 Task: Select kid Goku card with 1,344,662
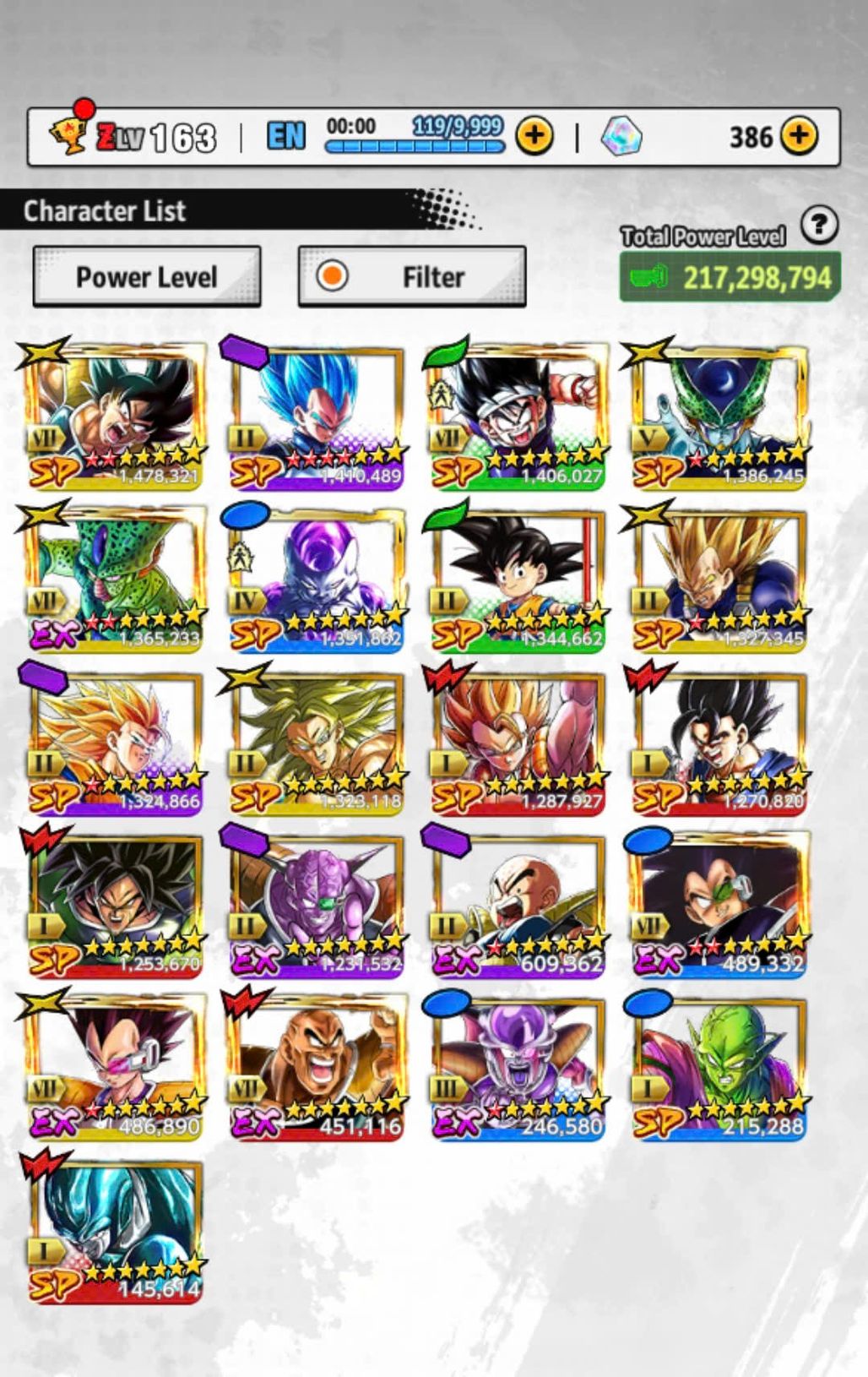(x=517, y=579)
